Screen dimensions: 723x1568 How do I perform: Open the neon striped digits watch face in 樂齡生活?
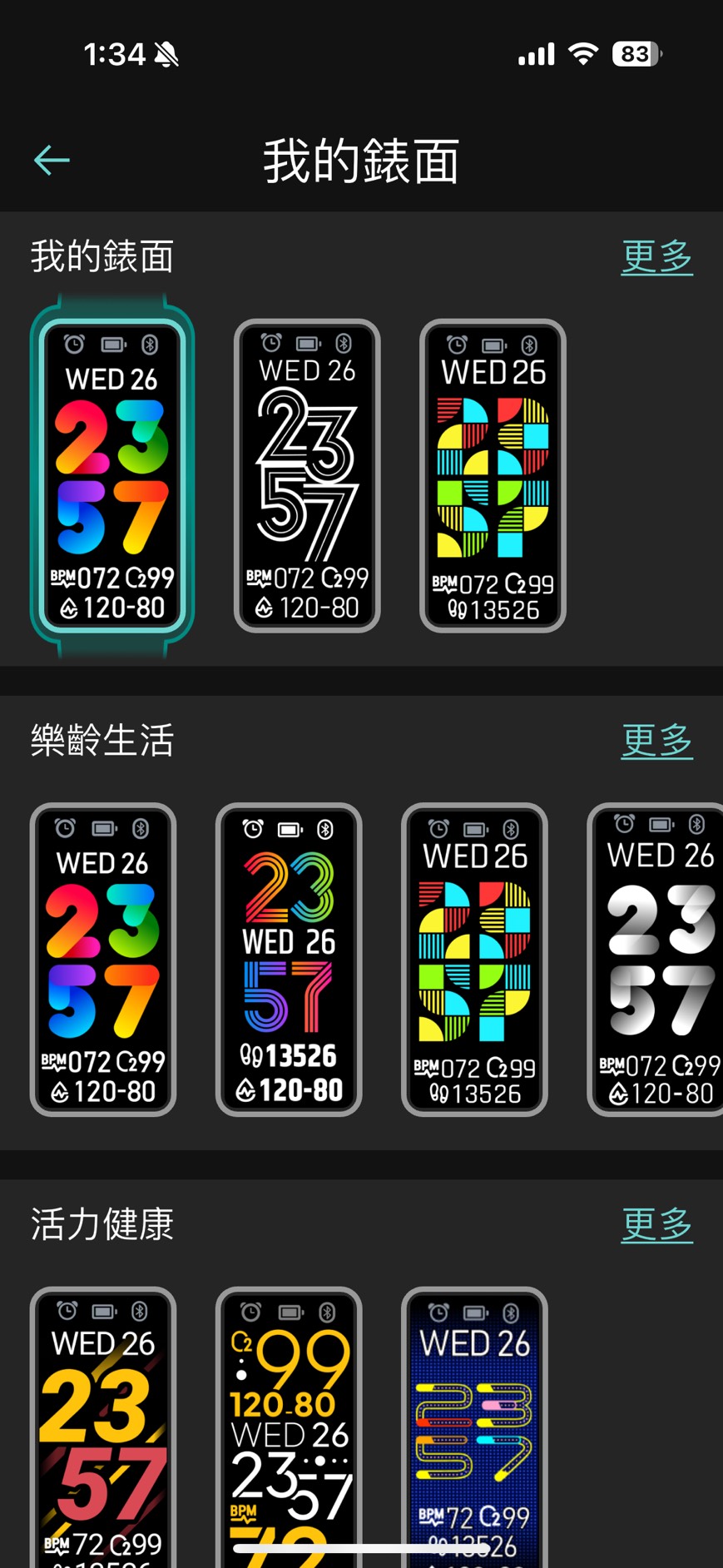289,960
